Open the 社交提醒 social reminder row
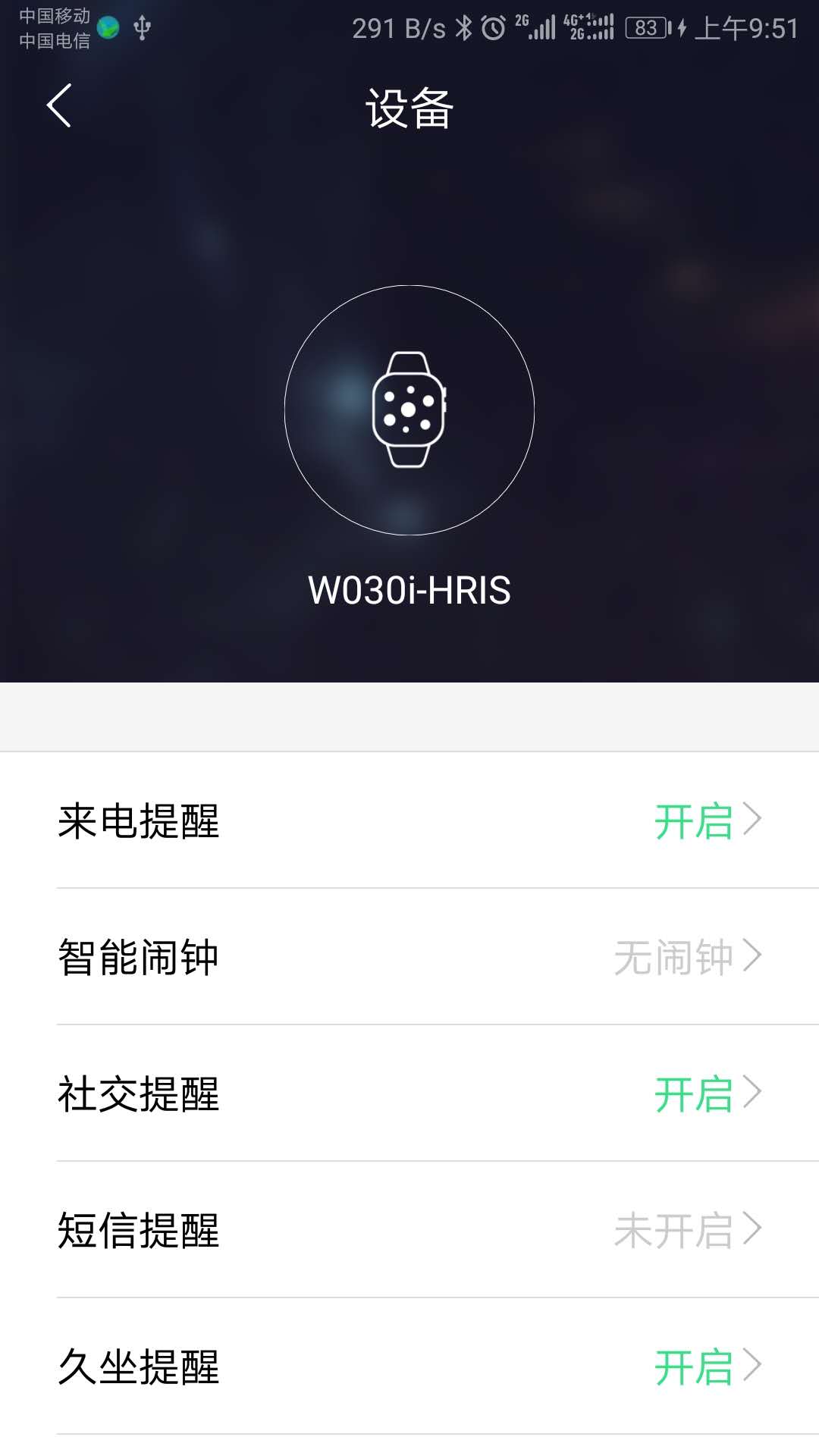Viewport: 819px width, 1456px height. pos(409,1092)
